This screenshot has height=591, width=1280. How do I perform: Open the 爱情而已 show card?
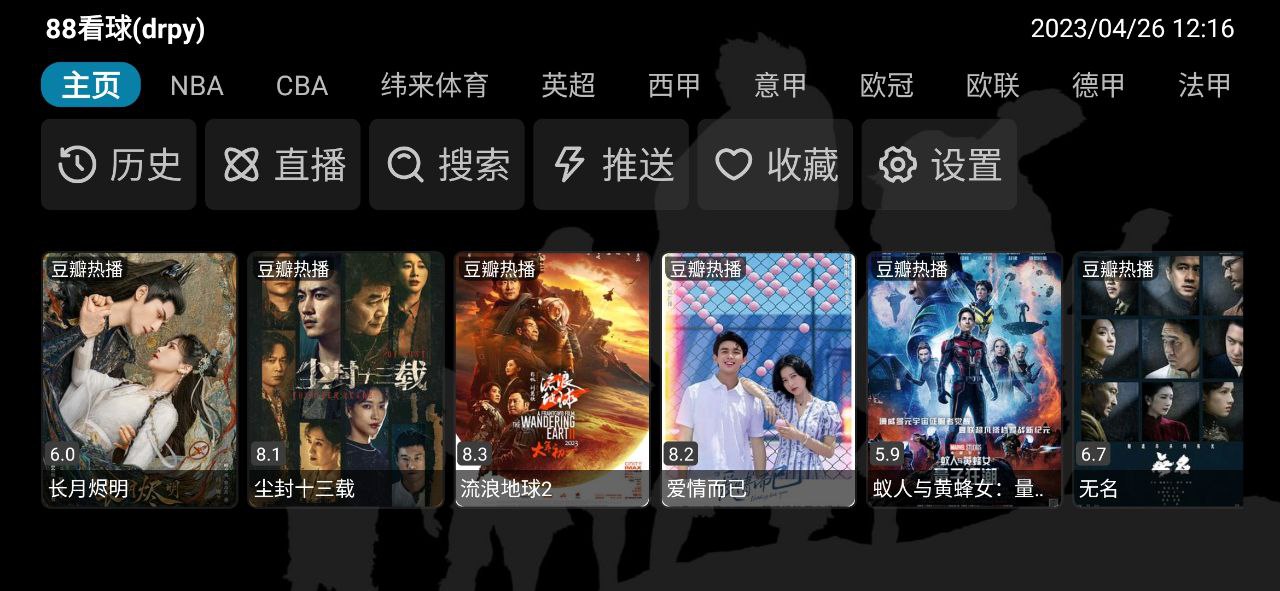[759, 379]
